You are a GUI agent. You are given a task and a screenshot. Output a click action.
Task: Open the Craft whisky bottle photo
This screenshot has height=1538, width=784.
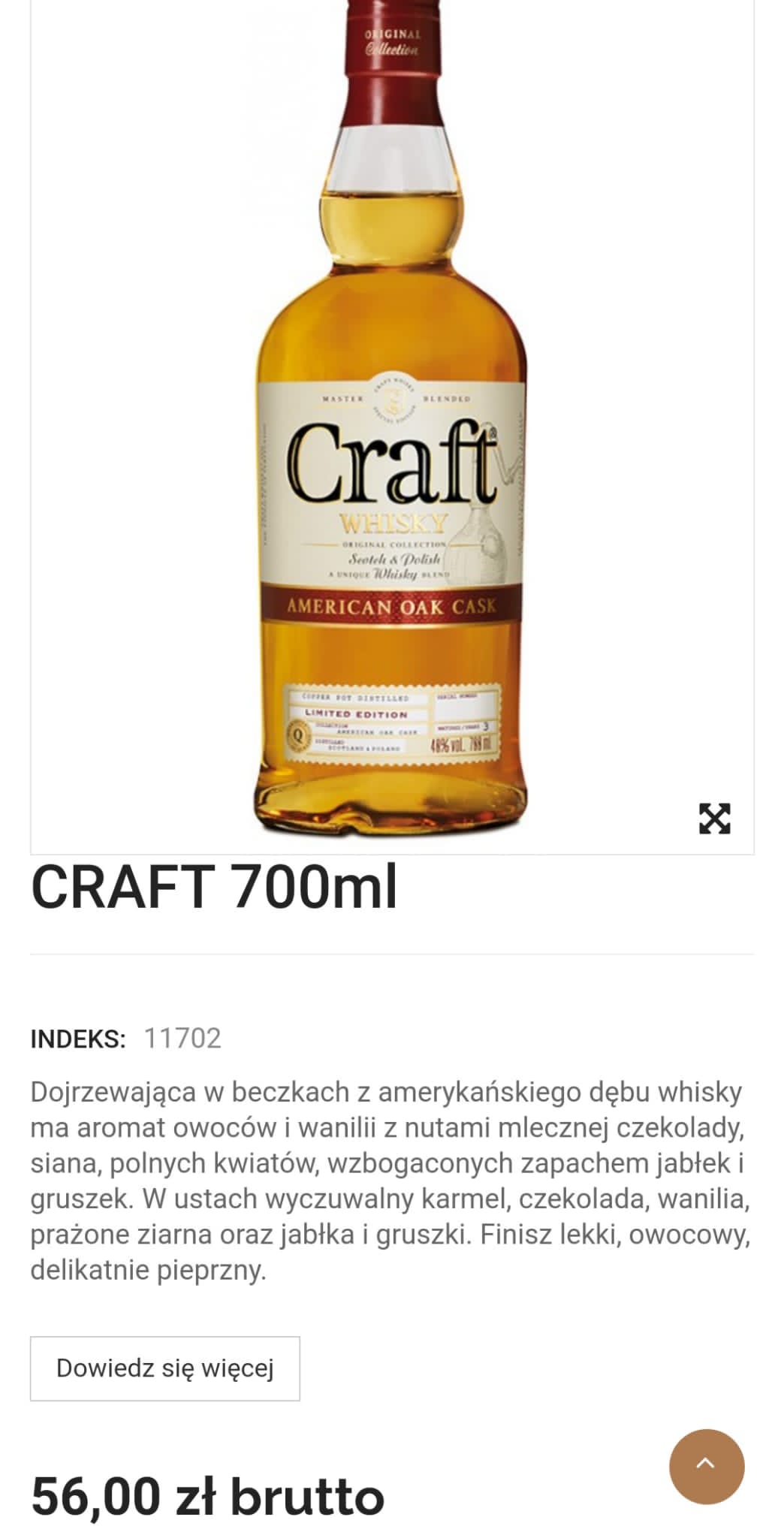(x=391, y=451)
